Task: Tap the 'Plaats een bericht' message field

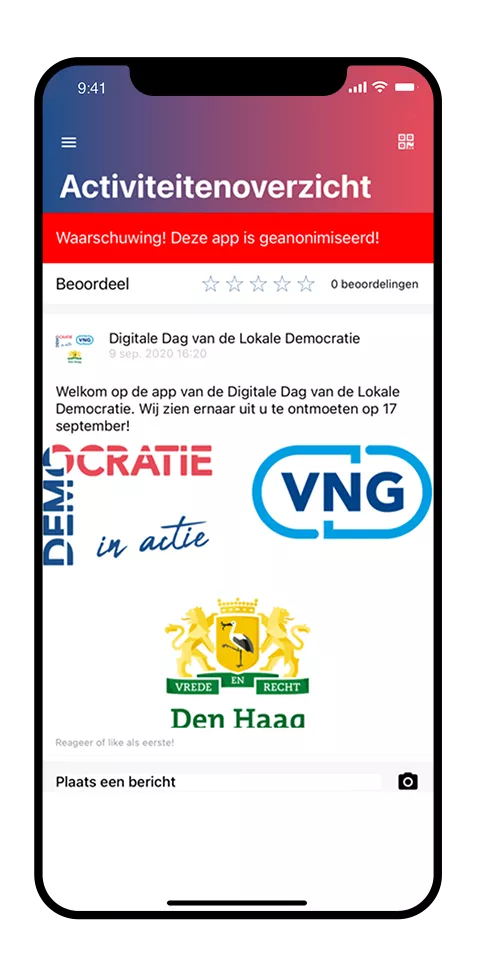Action: (x=218, y=782)
